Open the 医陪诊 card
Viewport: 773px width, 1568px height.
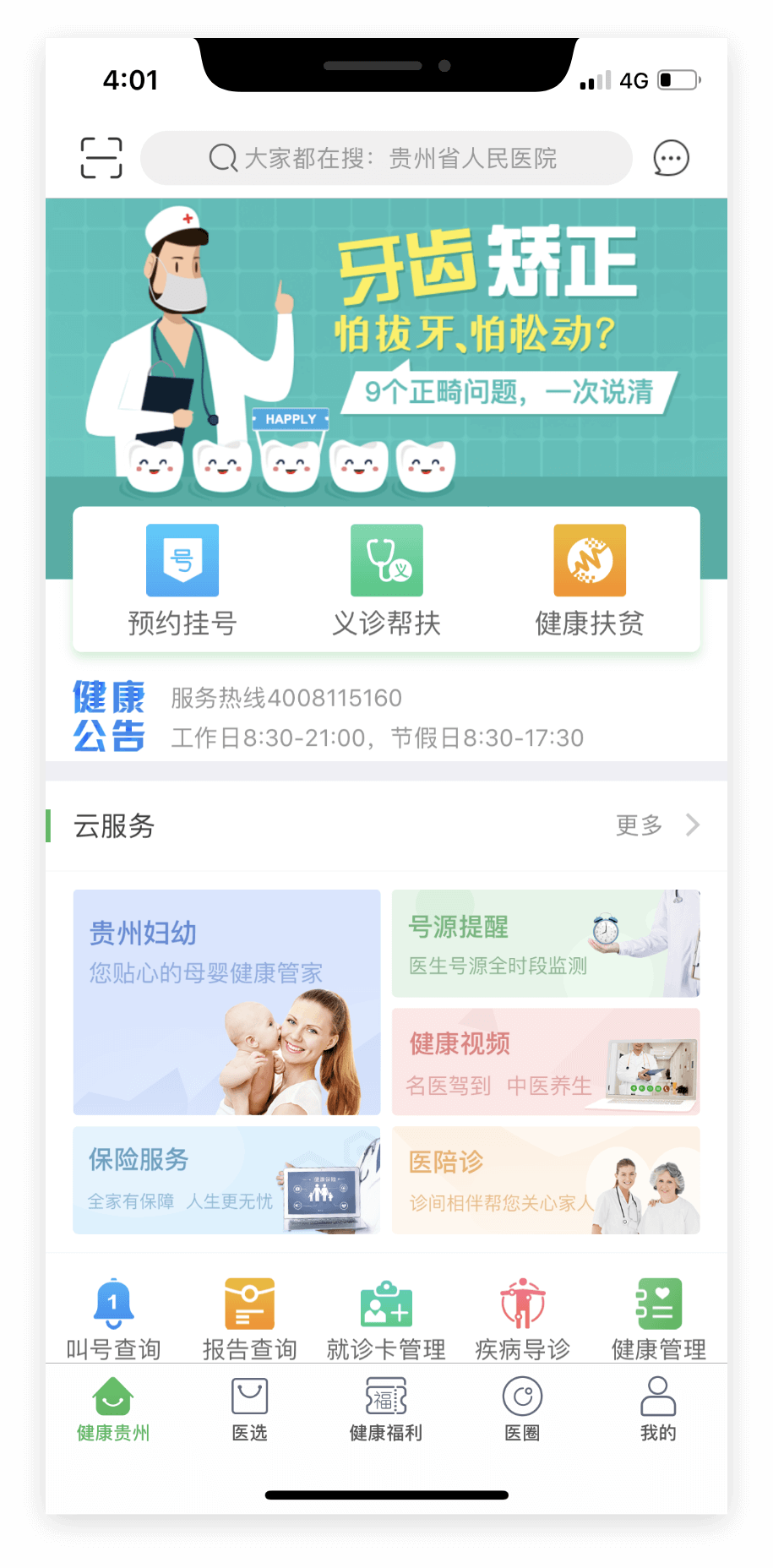click(x=546, y=1180)
